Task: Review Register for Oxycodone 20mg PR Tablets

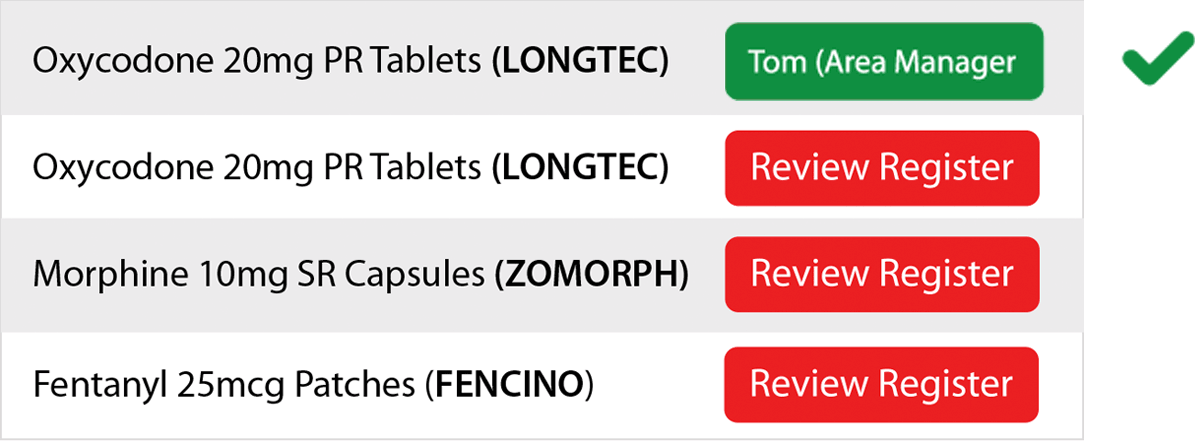Action: (x=882, y=168)
